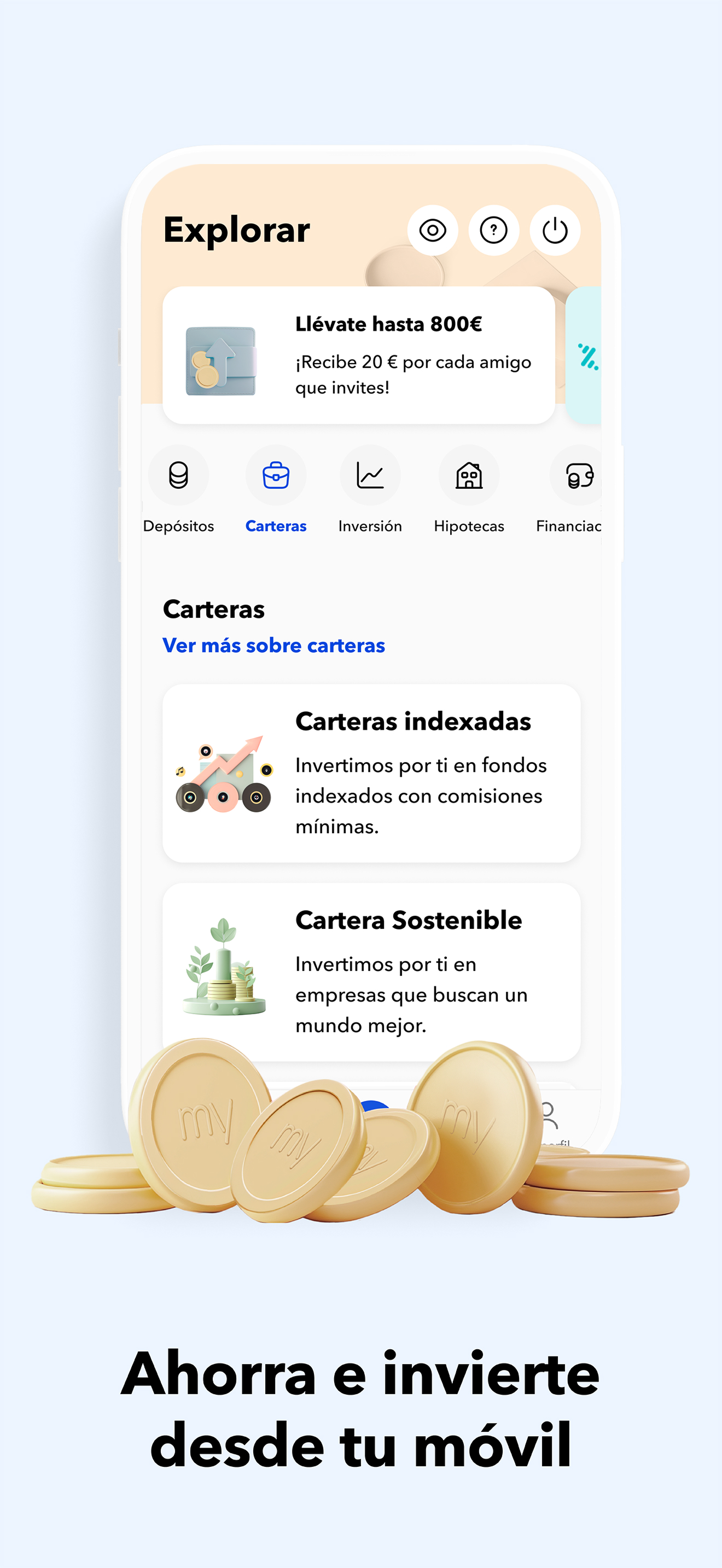Tap the power/logout icon
Screen dimensions: 722x1568
coord(555,230)
